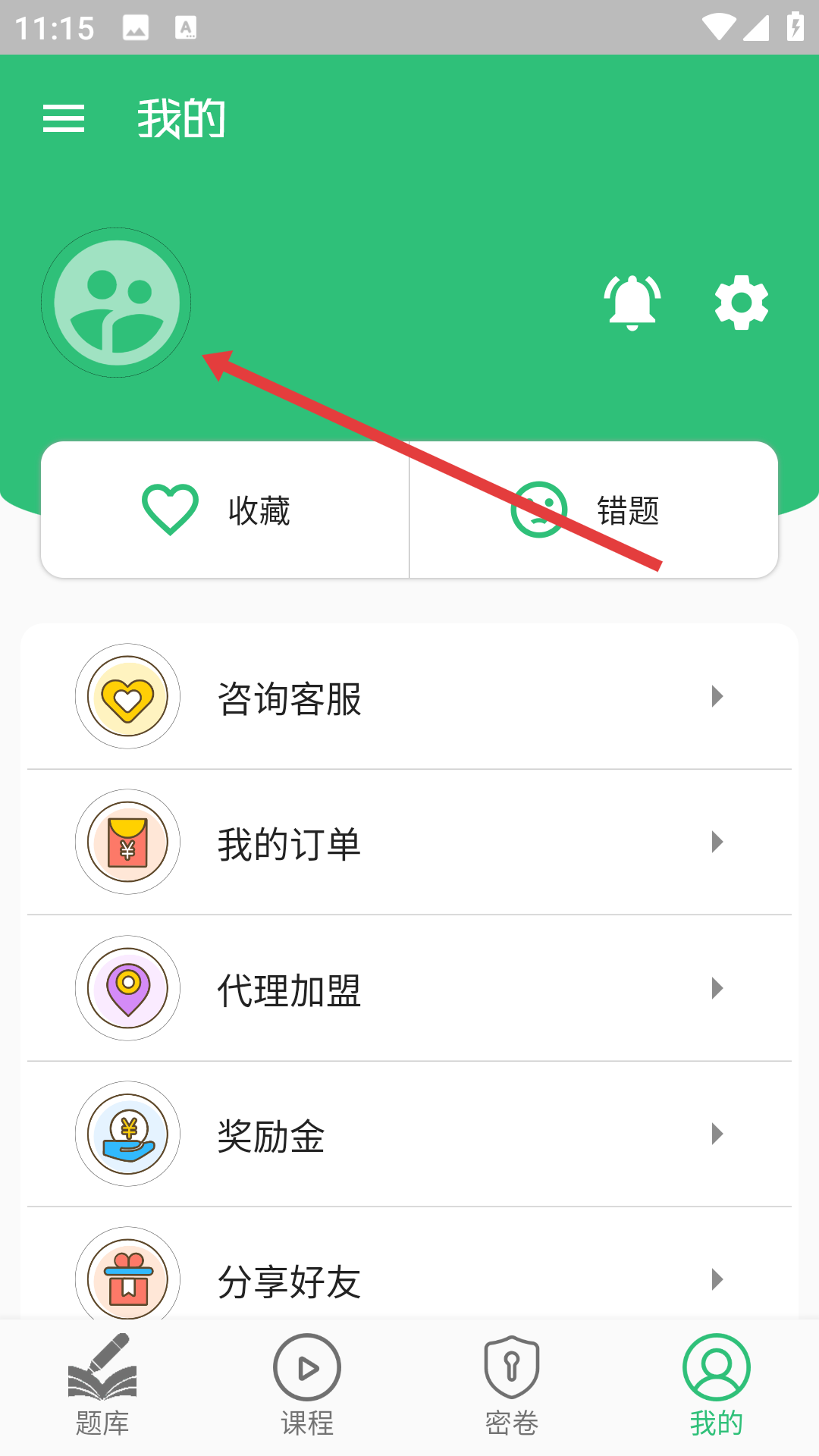Select 分享好友 share row
The image size is (819, 1456).
tap(409, 1263)
